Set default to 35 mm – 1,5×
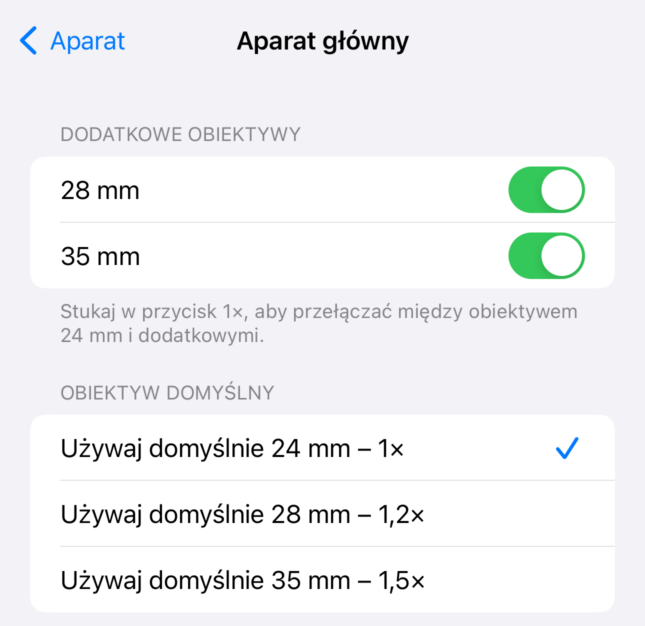 point(320,580)
